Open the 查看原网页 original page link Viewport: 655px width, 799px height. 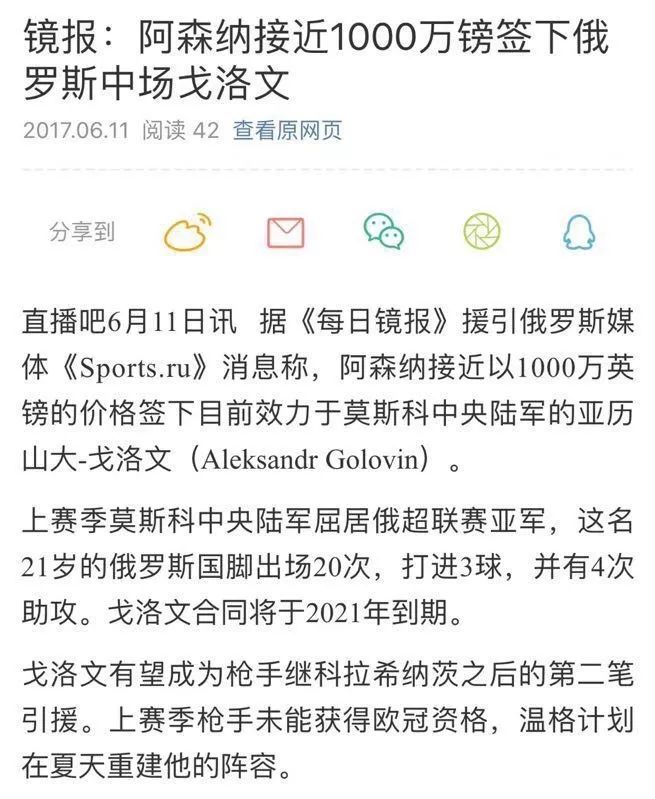pyautogui.click(x=287, y=130)
